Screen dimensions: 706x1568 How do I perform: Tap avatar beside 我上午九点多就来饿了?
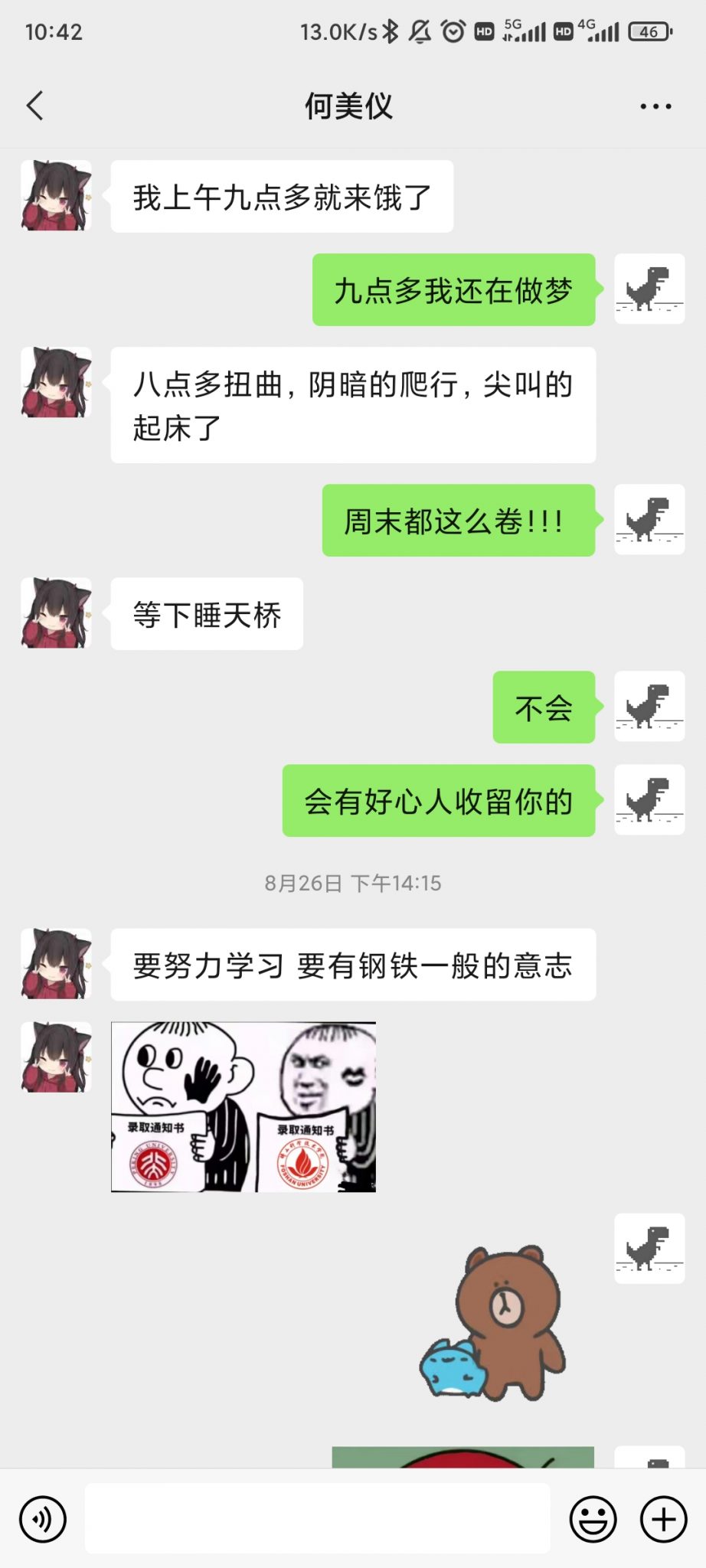click(x=57, y=195)
